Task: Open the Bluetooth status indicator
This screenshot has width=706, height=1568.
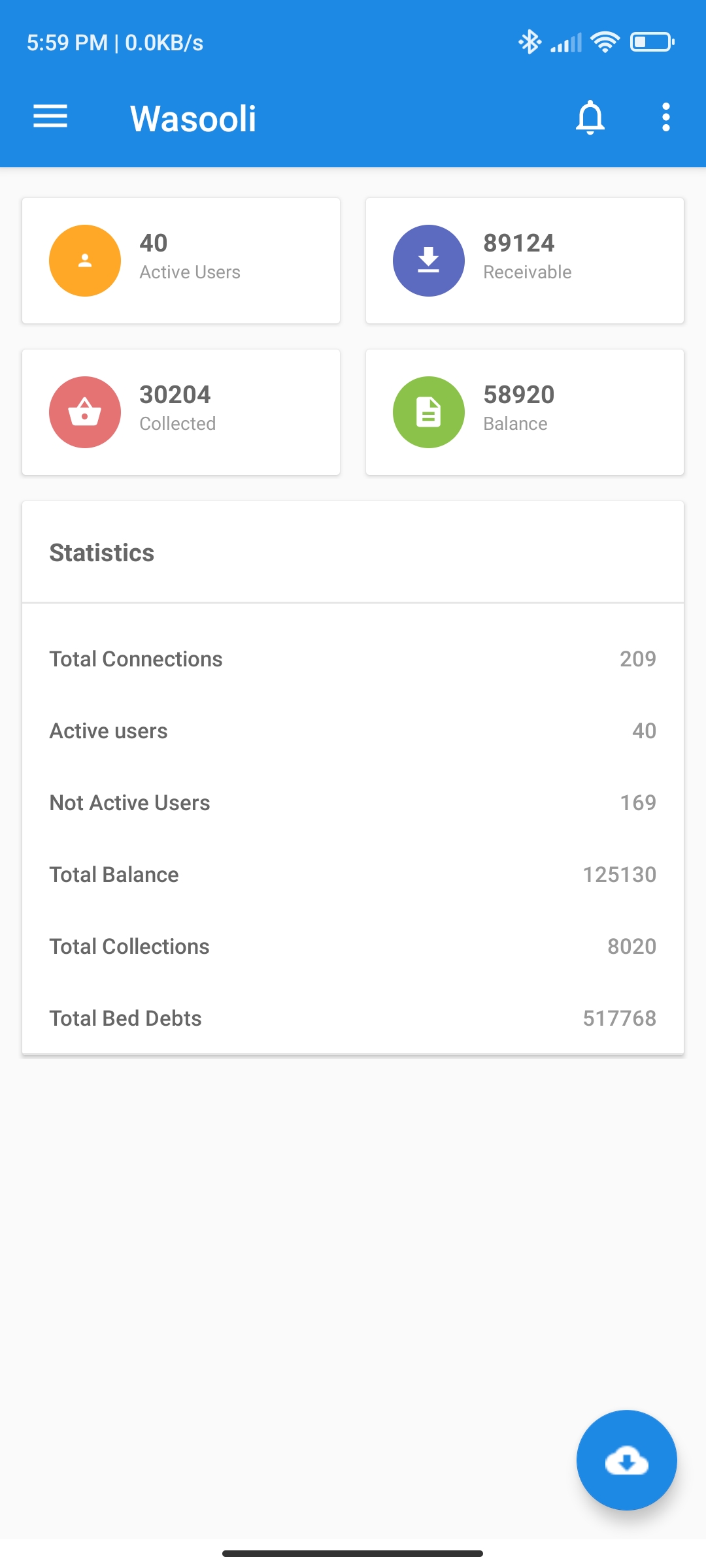Action: pos(529,41)
